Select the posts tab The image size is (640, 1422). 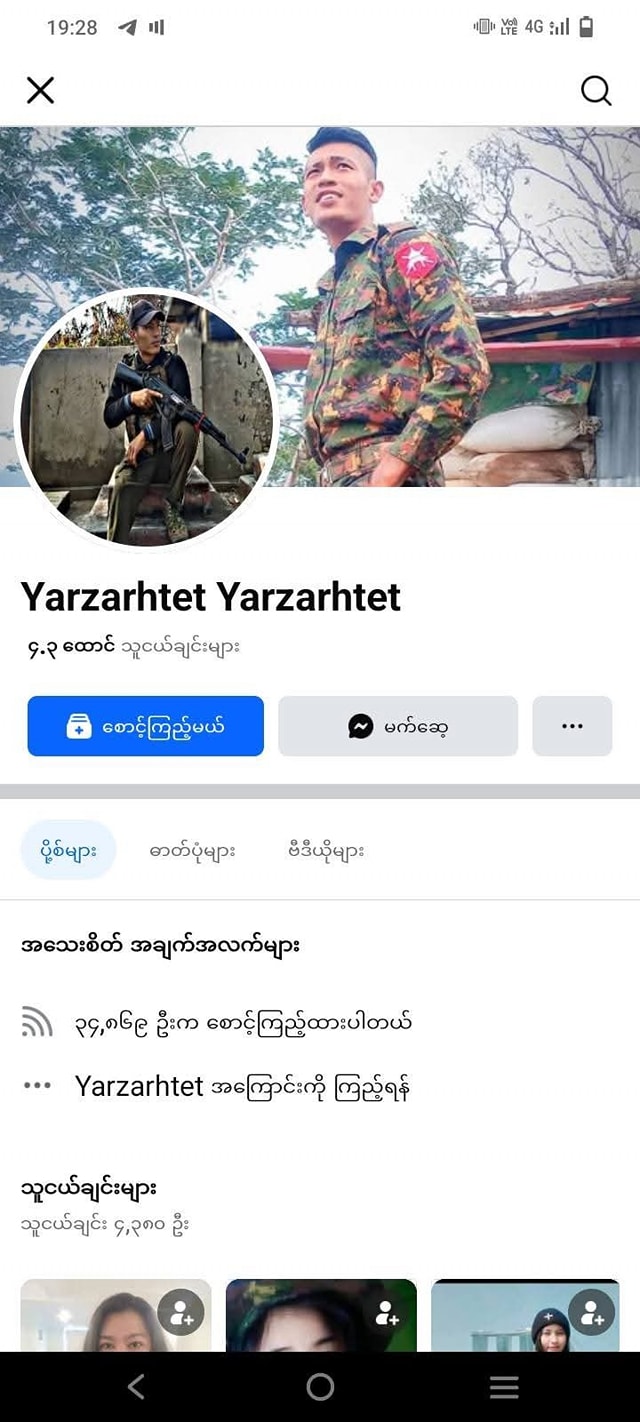coord(68,852)
